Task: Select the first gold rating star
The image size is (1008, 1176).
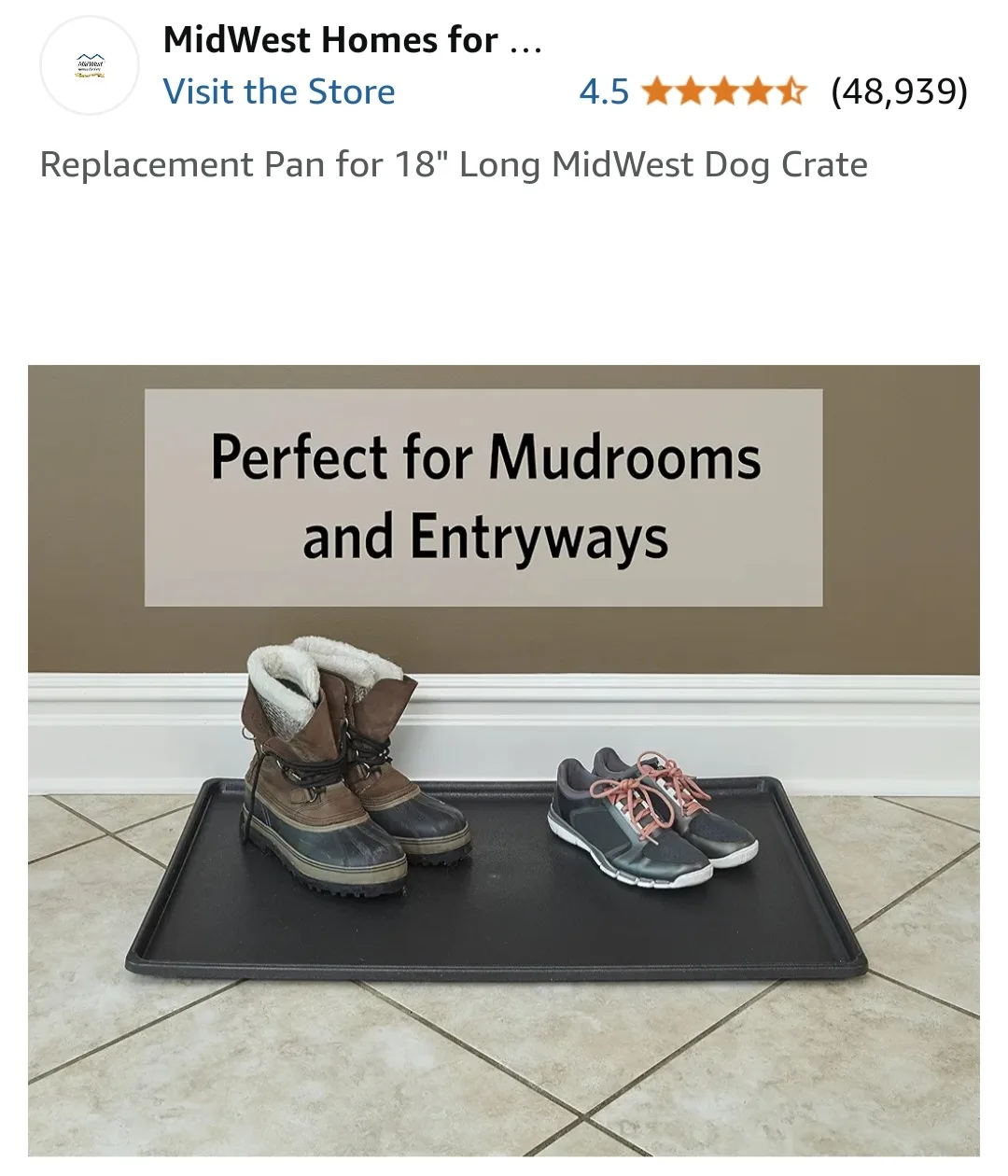Action: point(658,91)
